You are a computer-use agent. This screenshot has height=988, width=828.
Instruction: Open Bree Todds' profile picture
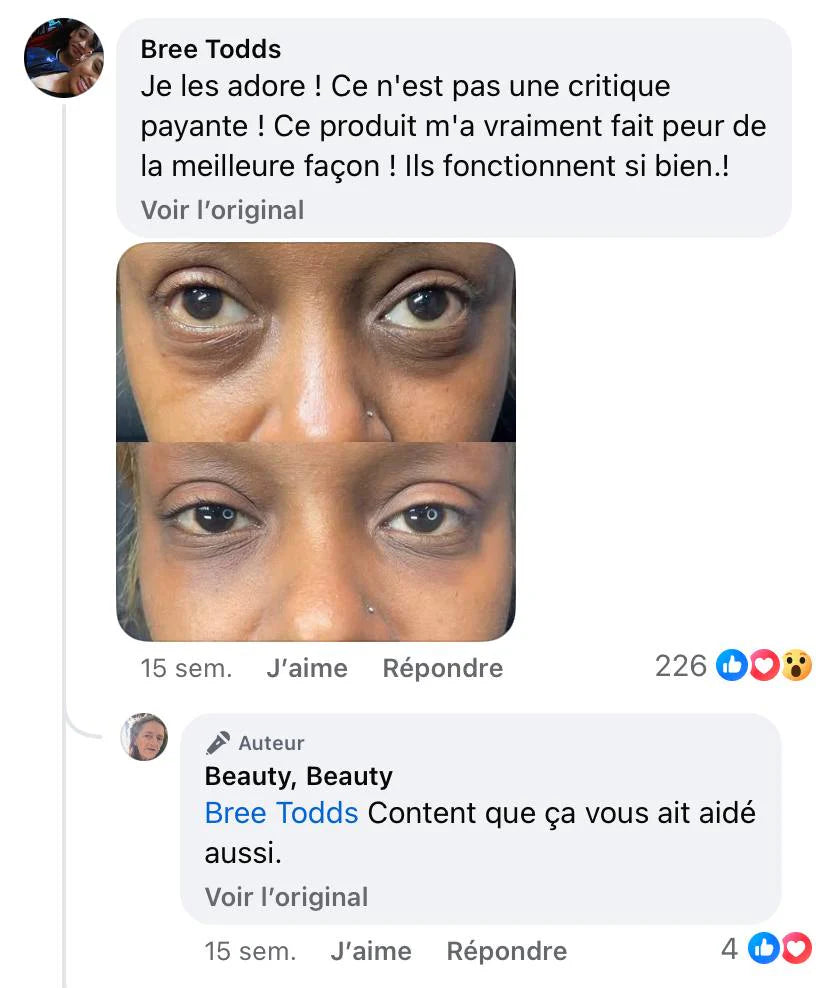[64, 57]
